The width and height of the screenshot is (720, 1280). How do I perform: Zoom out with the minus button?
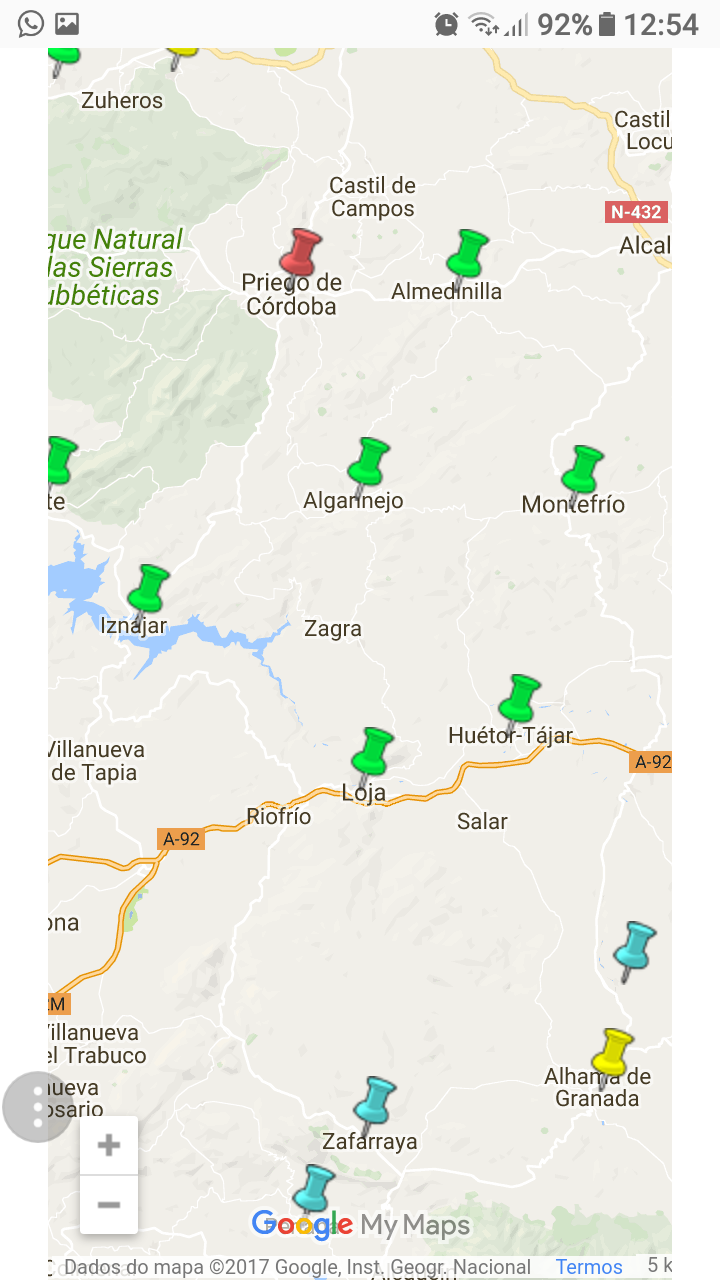pyautogui.click(x=109, y=1205)
